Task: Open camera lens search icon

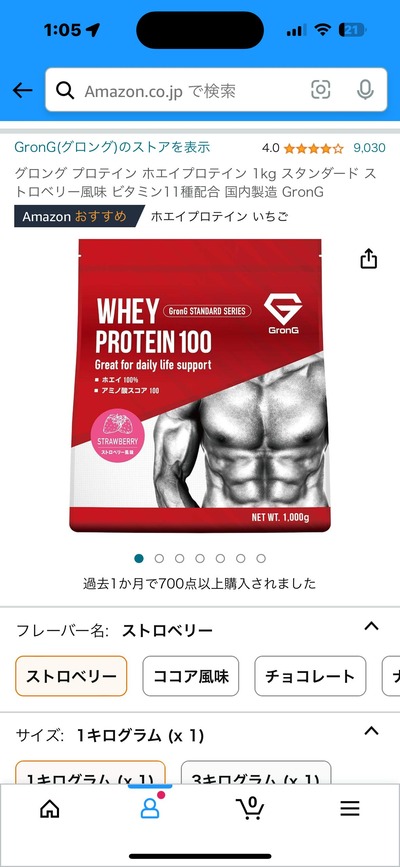Action: click(x=320, y=90)
